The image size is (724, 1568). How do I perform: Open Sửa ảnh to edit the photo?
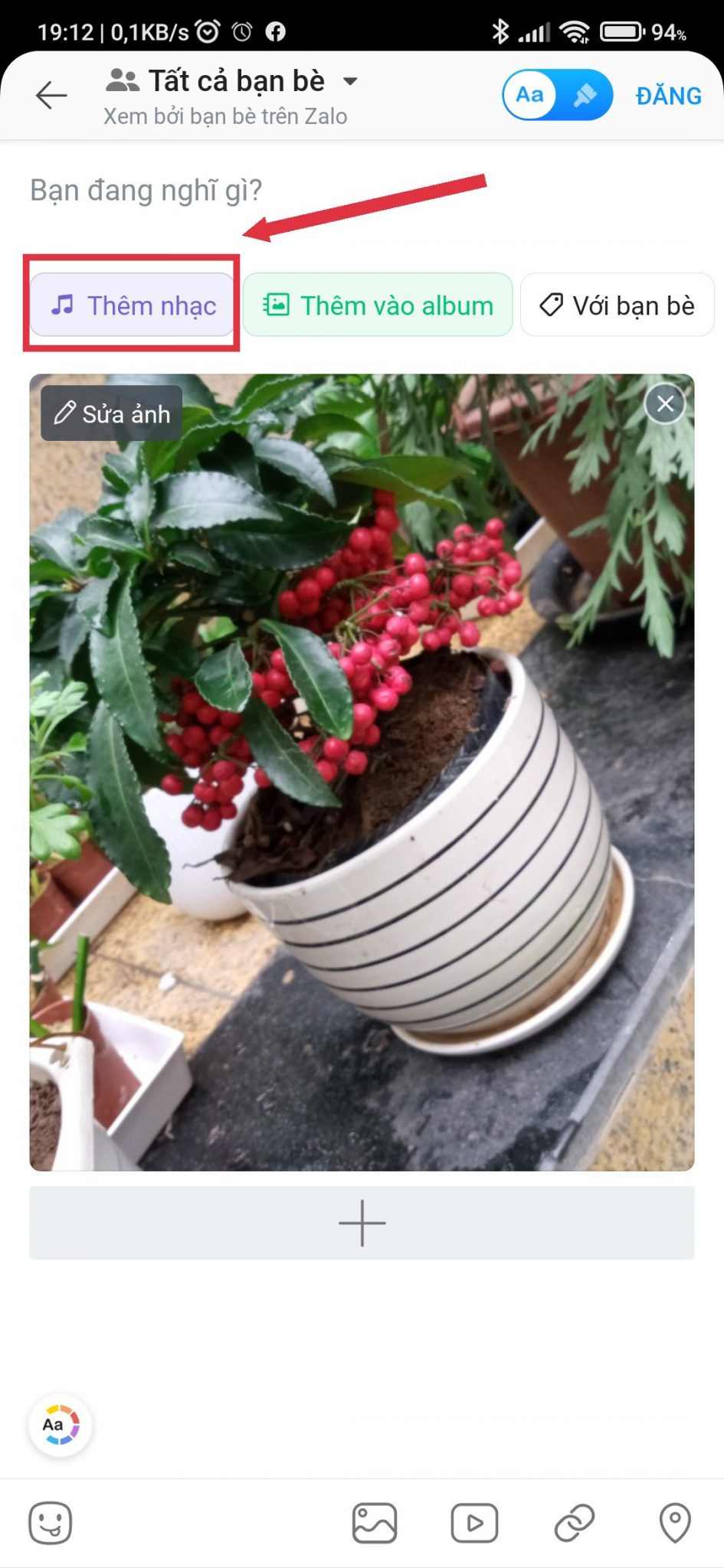(112, 413)
